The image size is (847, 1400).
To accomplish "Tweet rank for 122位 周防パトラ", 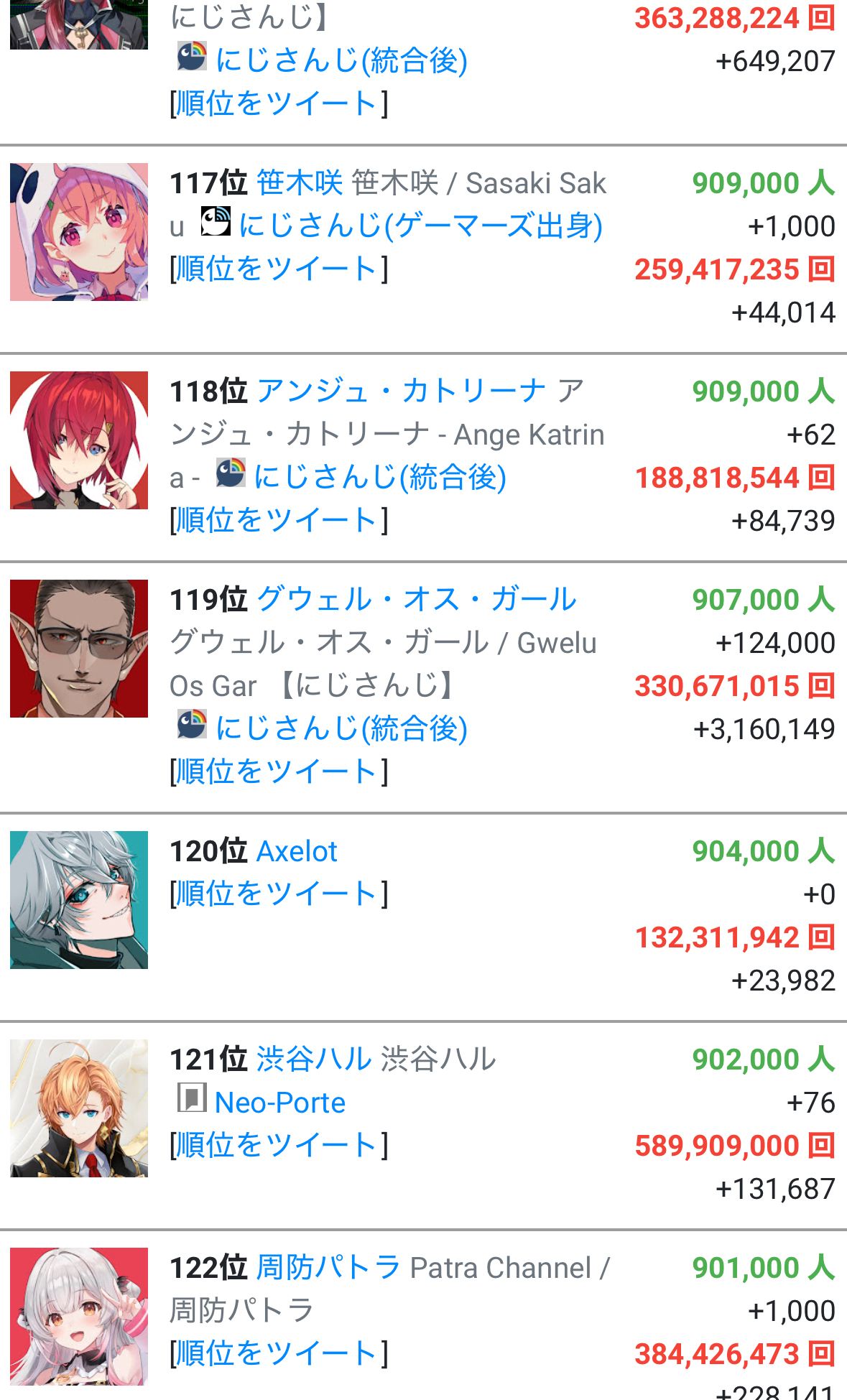I will (x=279, y=1353).
